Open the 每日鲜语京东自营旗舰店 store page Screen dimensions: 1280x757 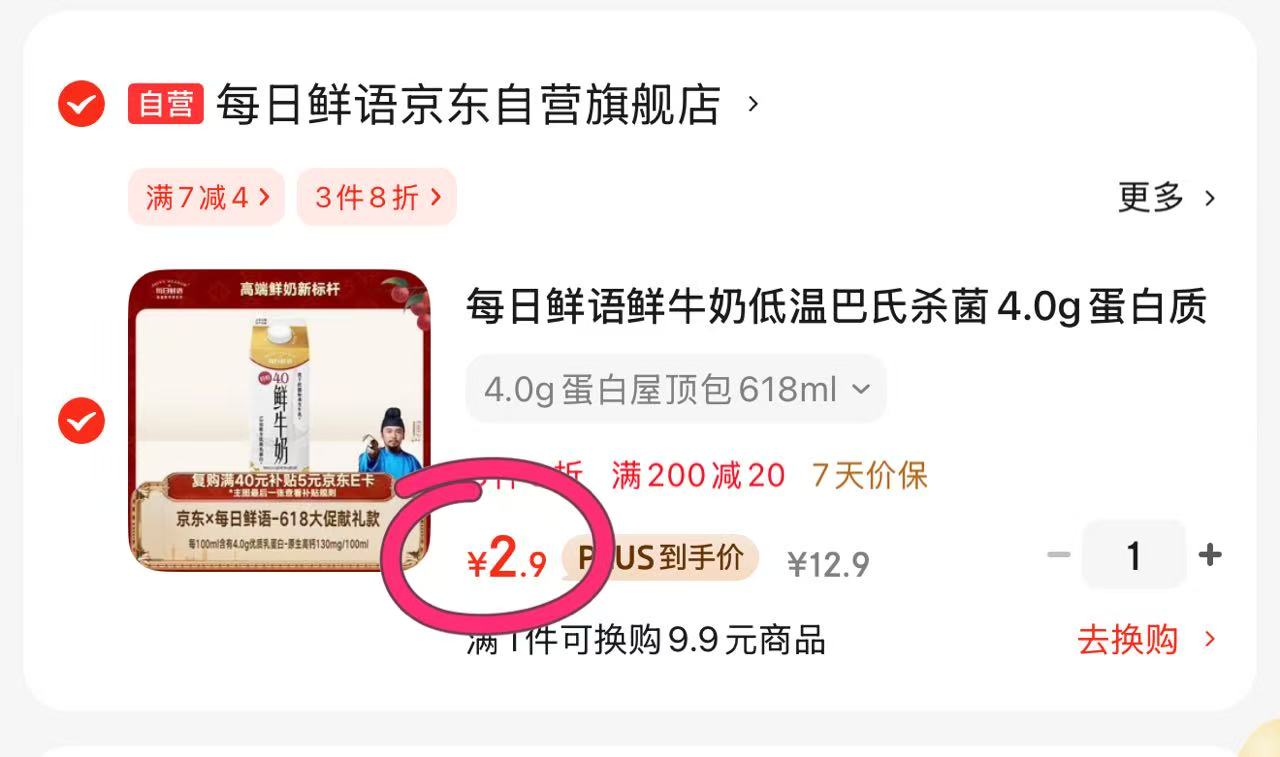point(468,105)
